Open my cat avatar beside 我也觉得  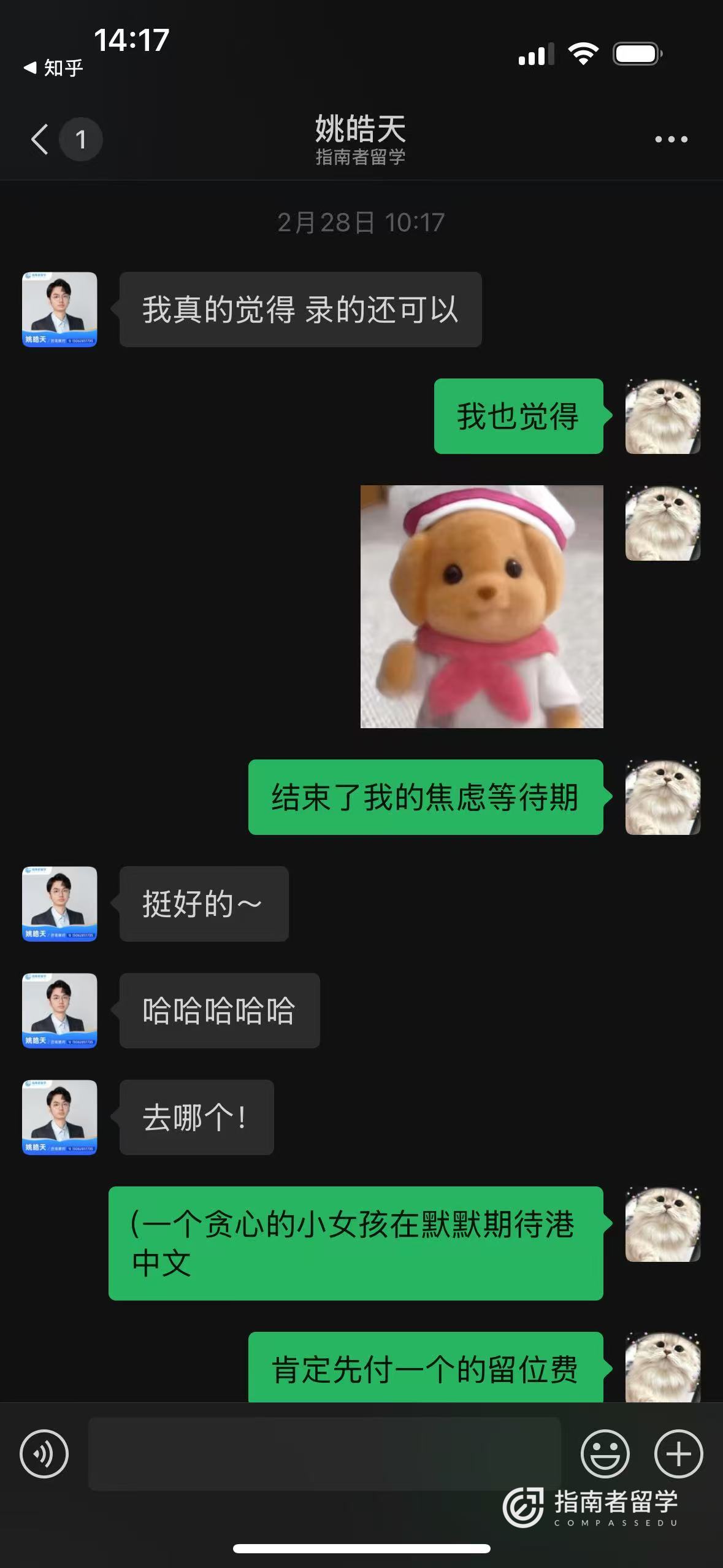tap(662, 417)
